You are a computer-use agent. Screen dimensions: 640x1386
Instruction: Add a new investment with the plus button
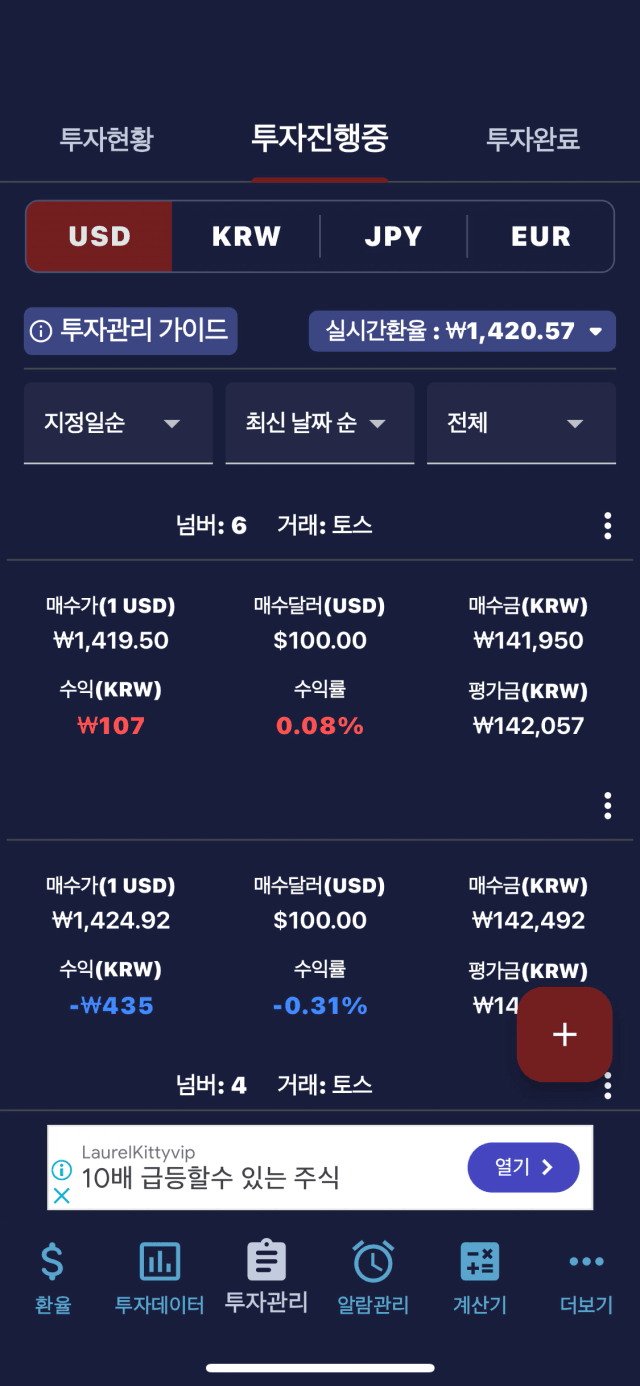565,1034
